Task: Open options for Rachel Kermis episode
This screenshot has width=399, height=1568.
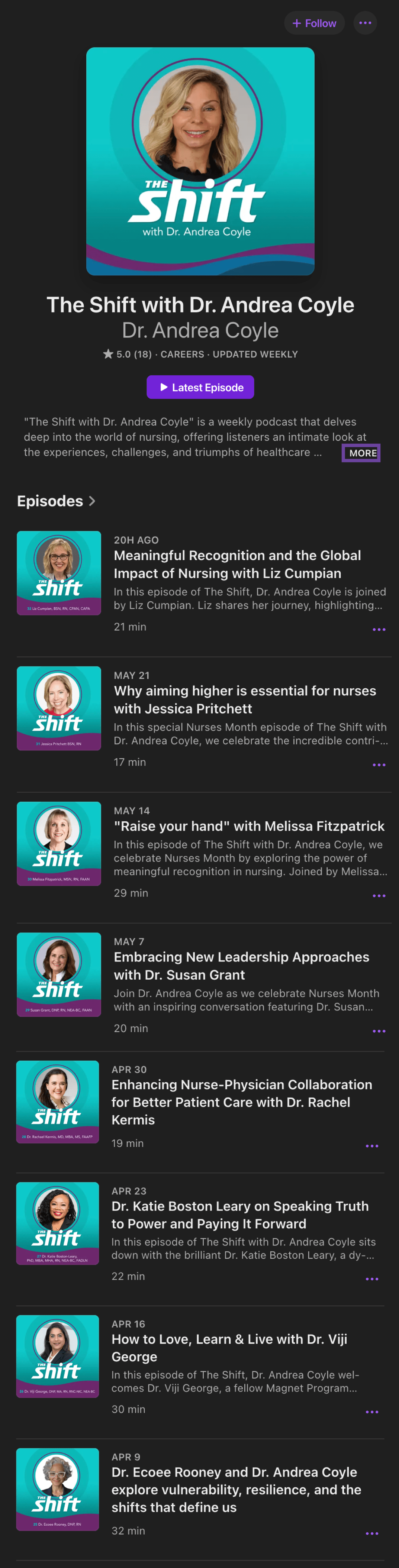Action: tap(371, 1145)
